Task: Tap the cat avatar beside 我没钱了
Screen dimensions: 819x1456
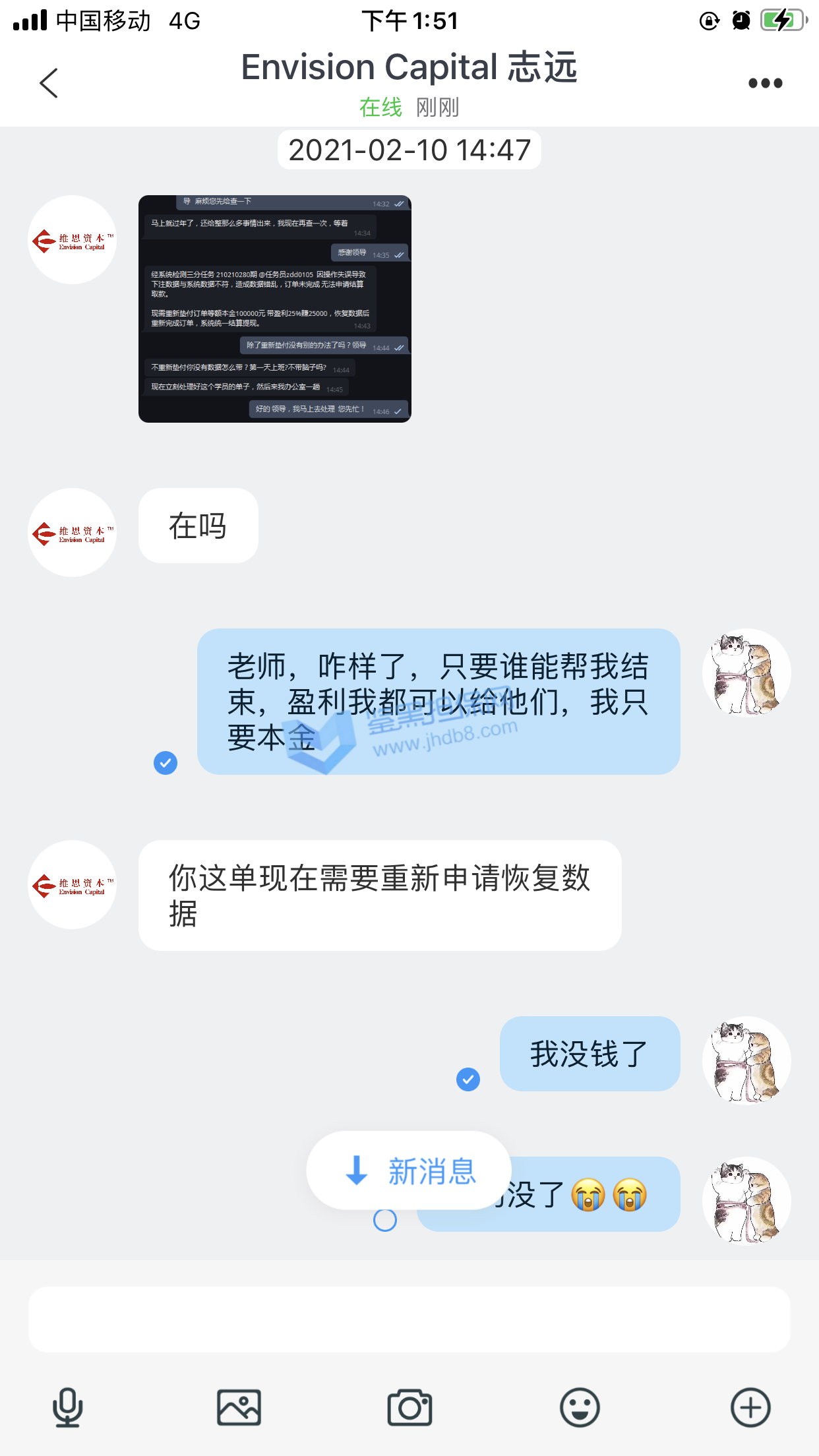Action: [x=746, y=1060]
